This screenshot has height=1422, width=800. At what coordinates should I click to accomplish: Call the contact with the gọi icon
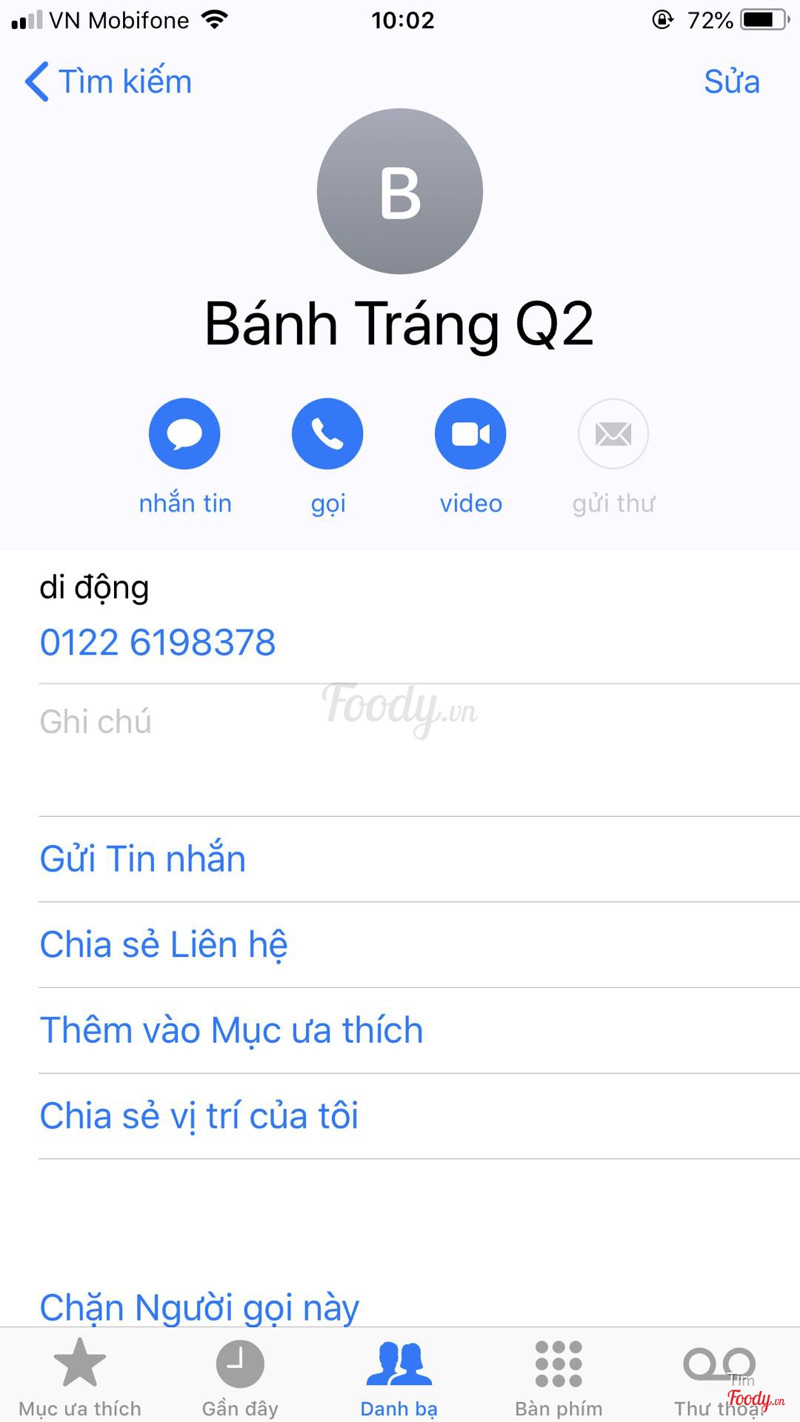pos(327,435)
